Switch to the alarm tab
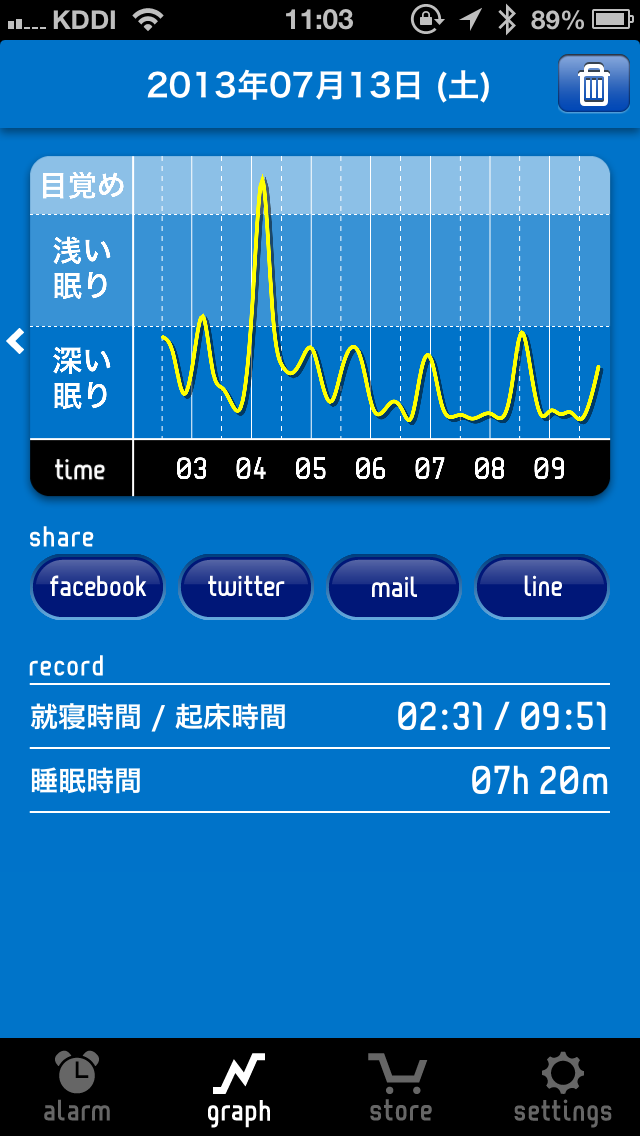 click(77, 1088)
